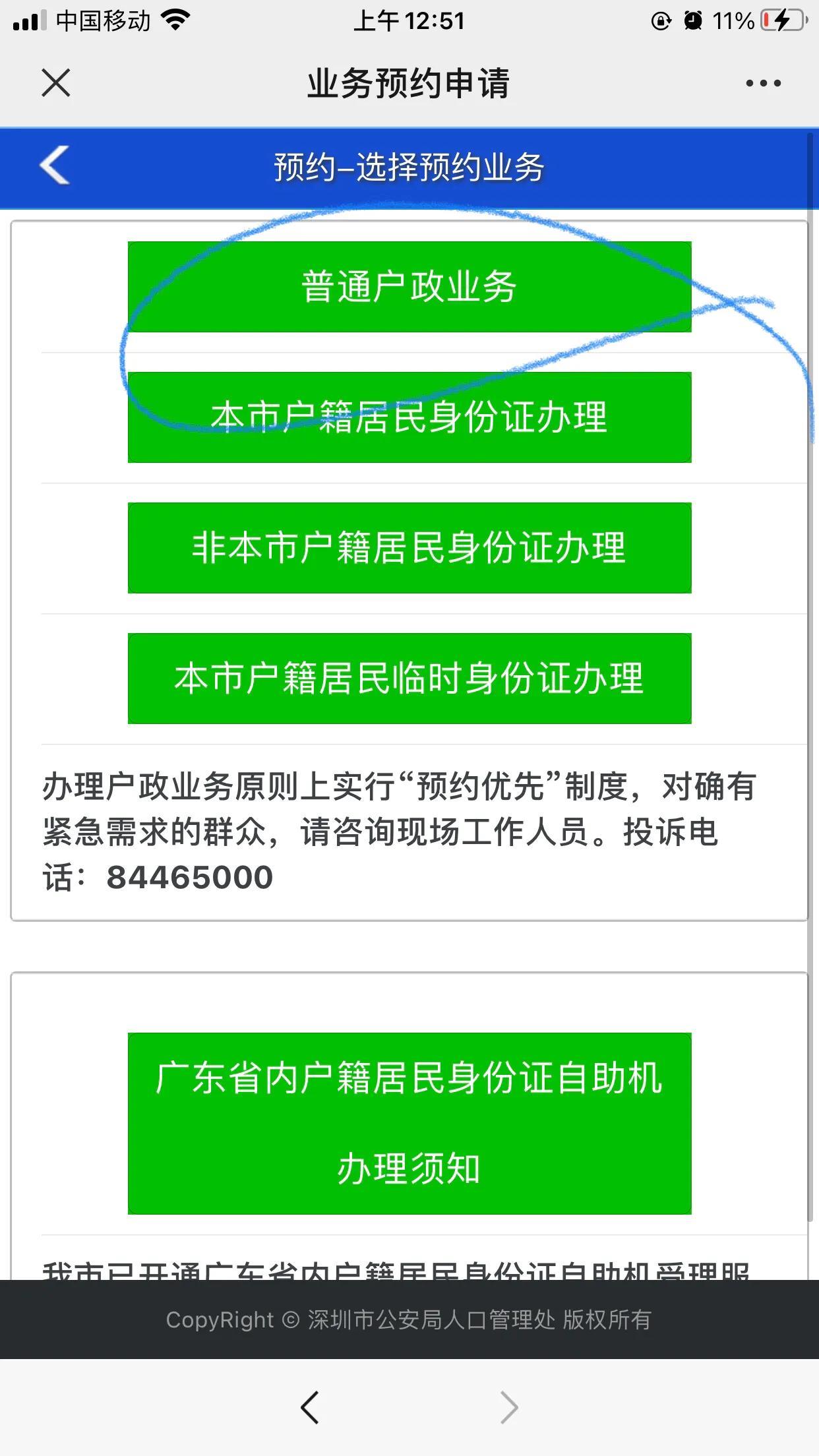The width and height of the screenshot is (819, 1456).
Task: Close the 业务预约申请 web page
Action: 55,83
